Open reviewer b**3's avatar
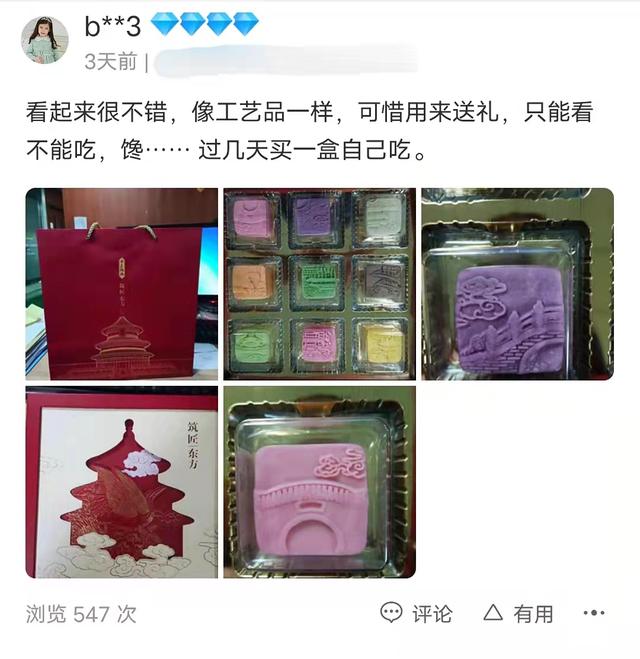640x659 pixels. coord(45,40)
